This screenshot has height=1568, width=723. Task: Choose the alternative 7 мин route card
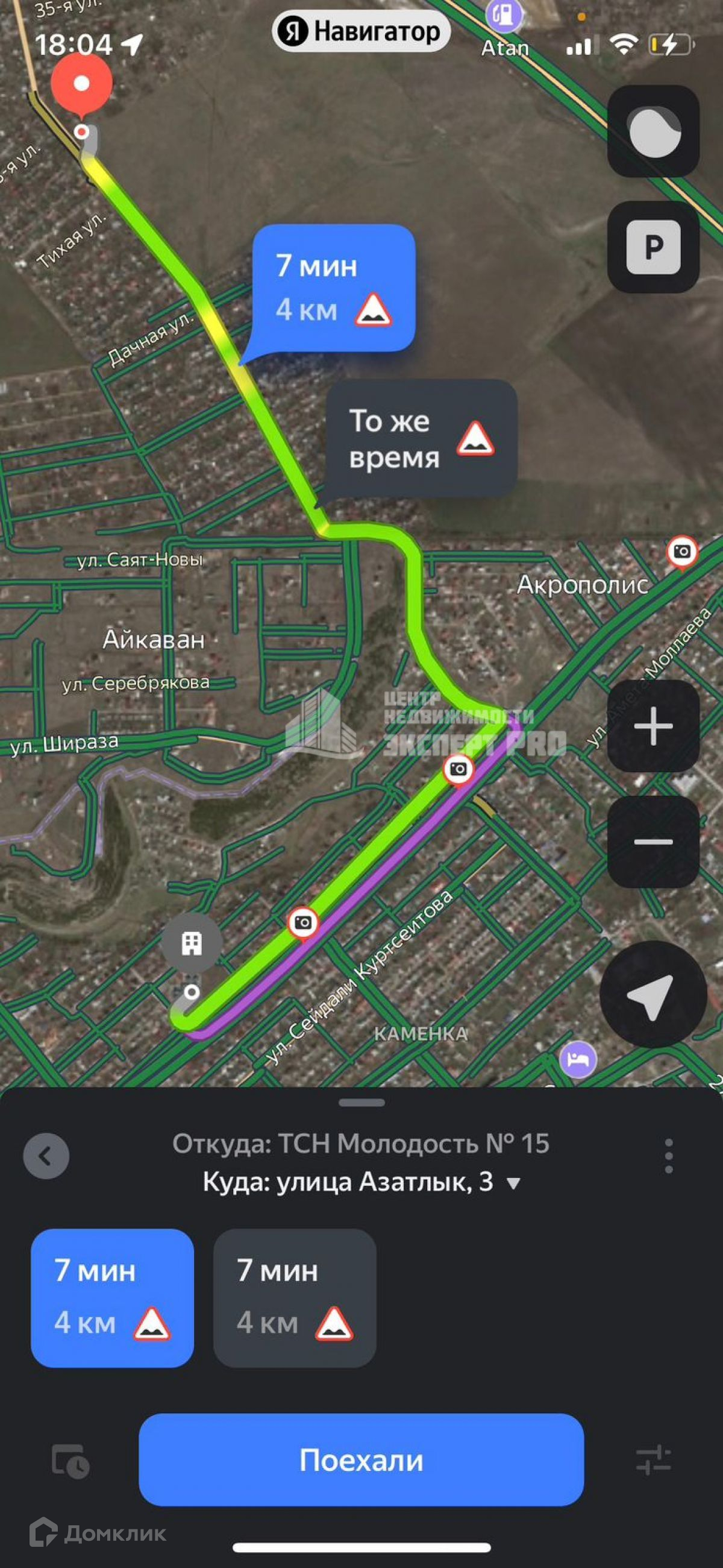pos(295,1297)
